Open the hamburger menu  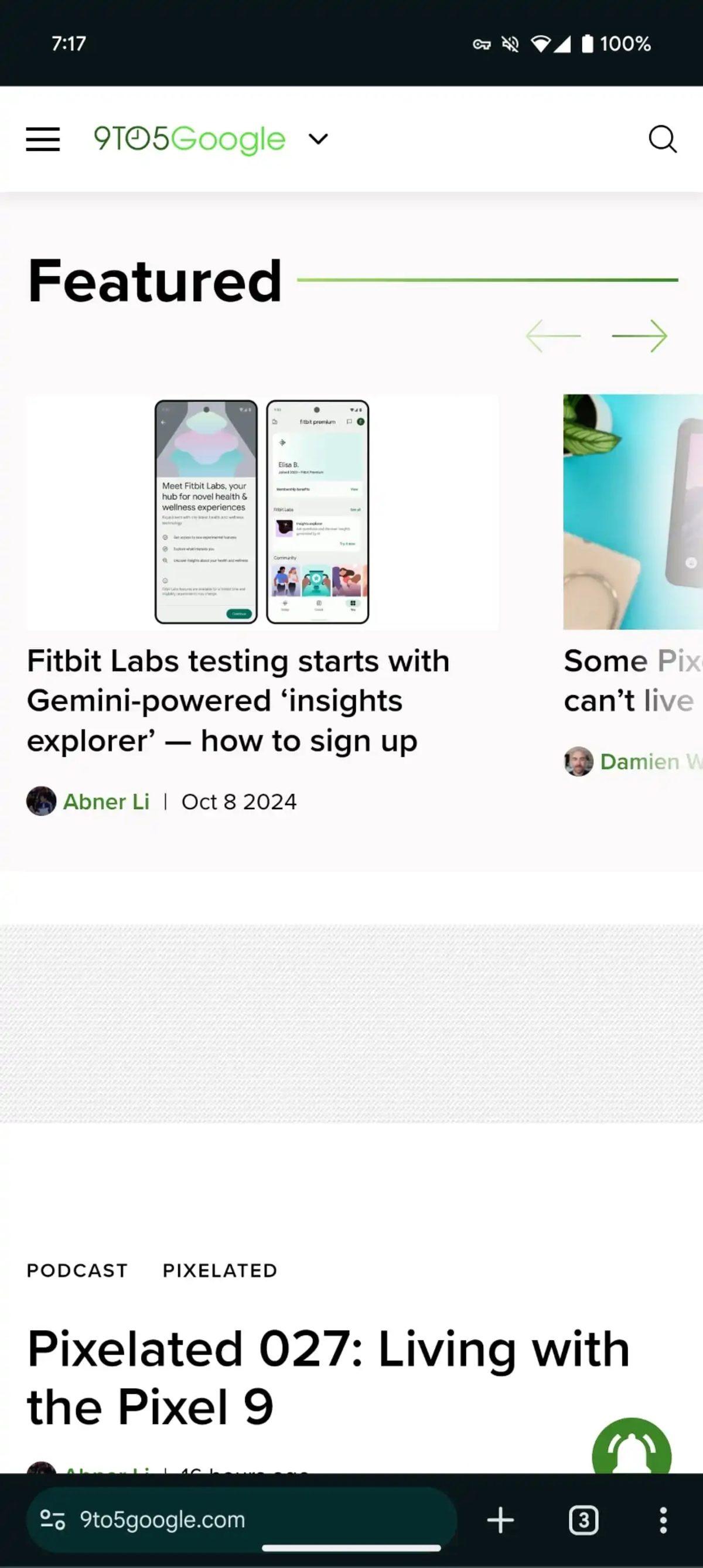click(43, 139)
